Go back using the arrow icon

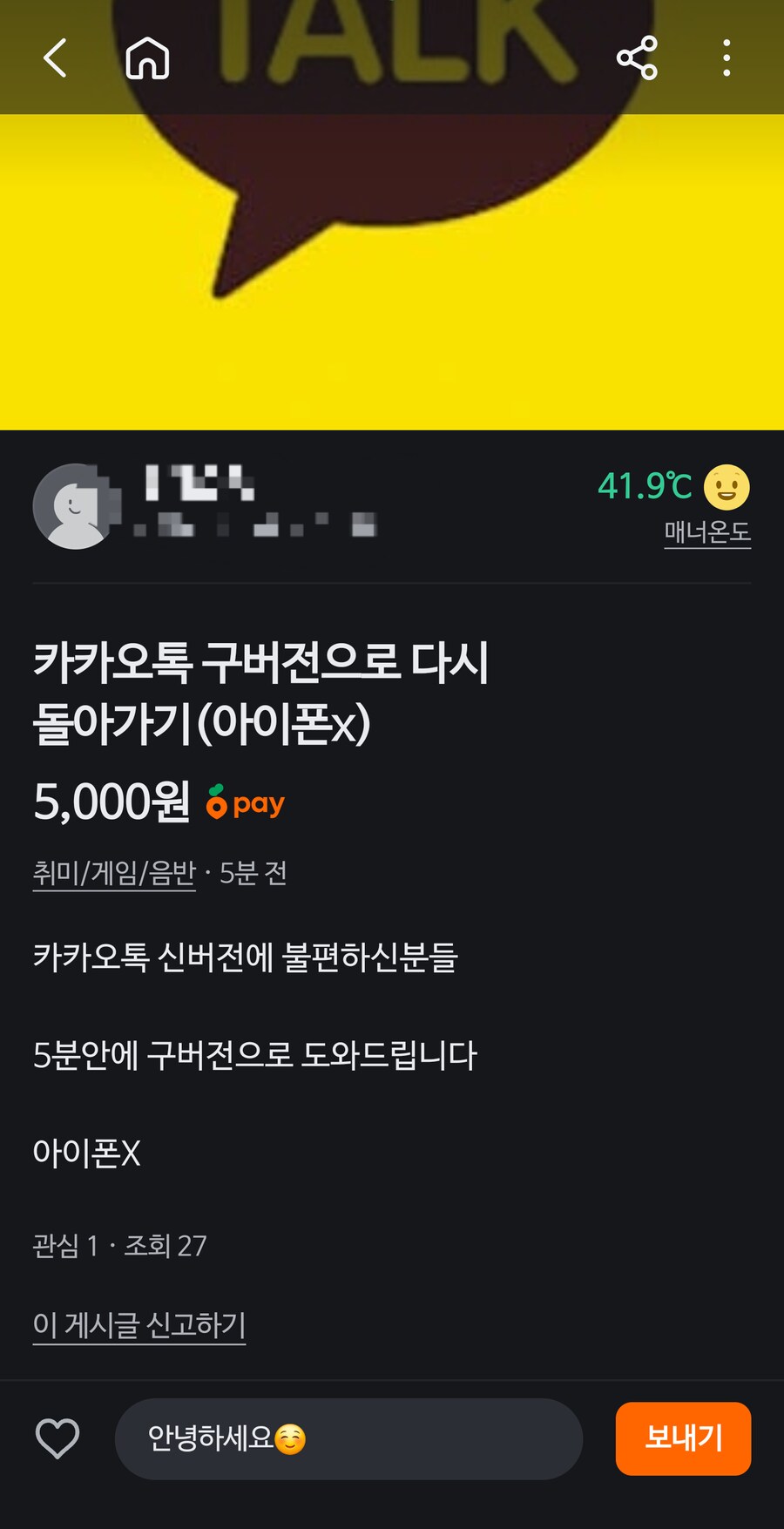click(x=55, y=58)
